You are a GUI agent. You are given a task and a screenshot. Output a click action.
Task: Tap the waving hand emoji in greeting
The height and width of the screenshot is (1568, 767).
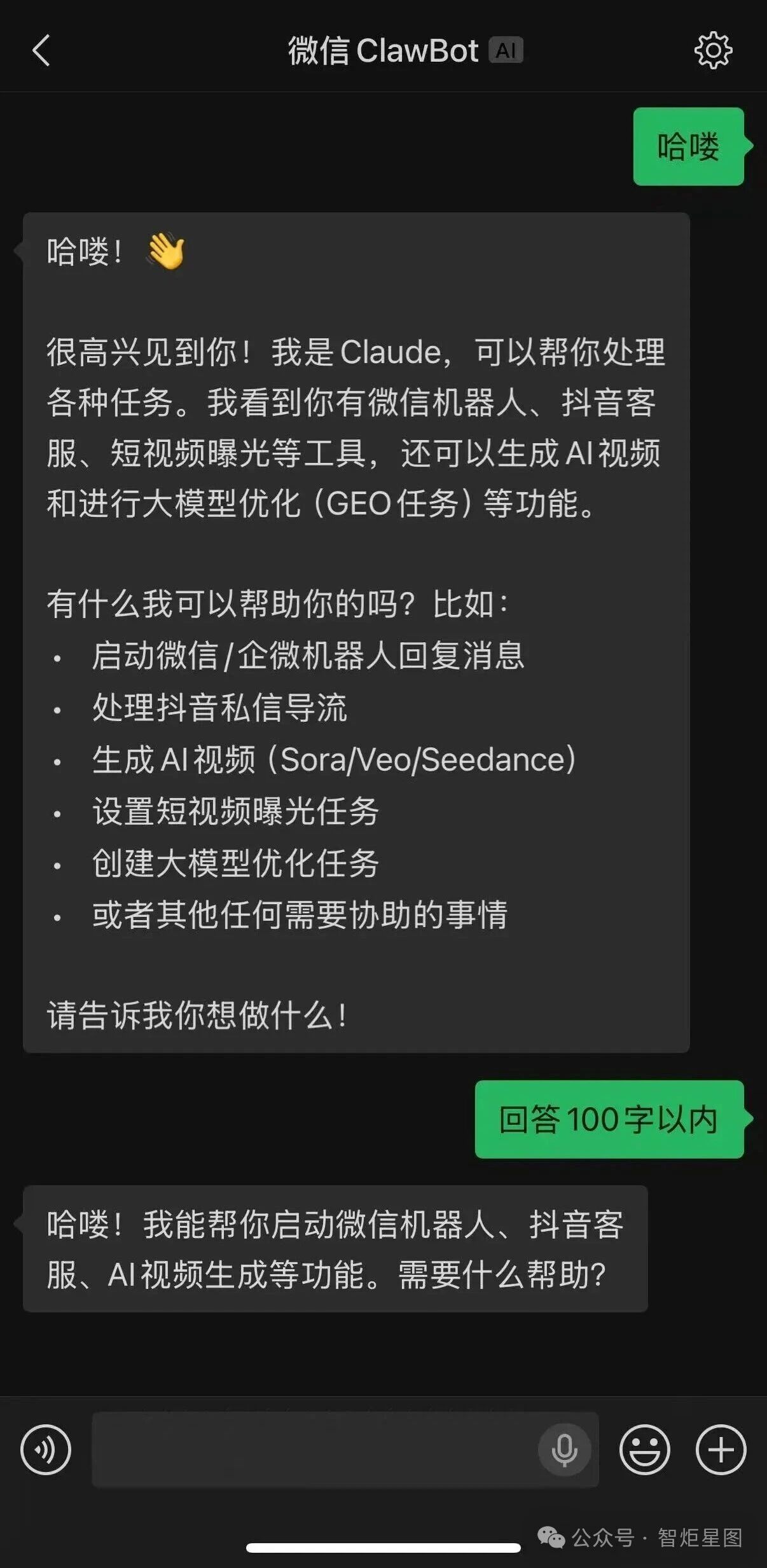click(x=167, y=252)
